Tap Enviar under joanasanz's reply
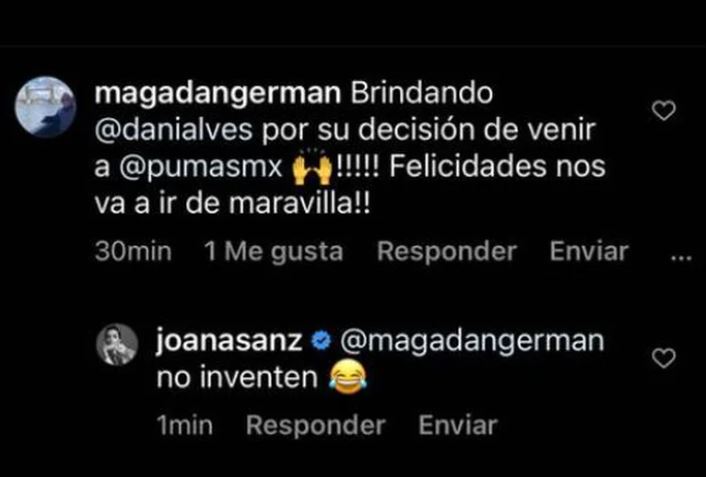 click(457, 425)
